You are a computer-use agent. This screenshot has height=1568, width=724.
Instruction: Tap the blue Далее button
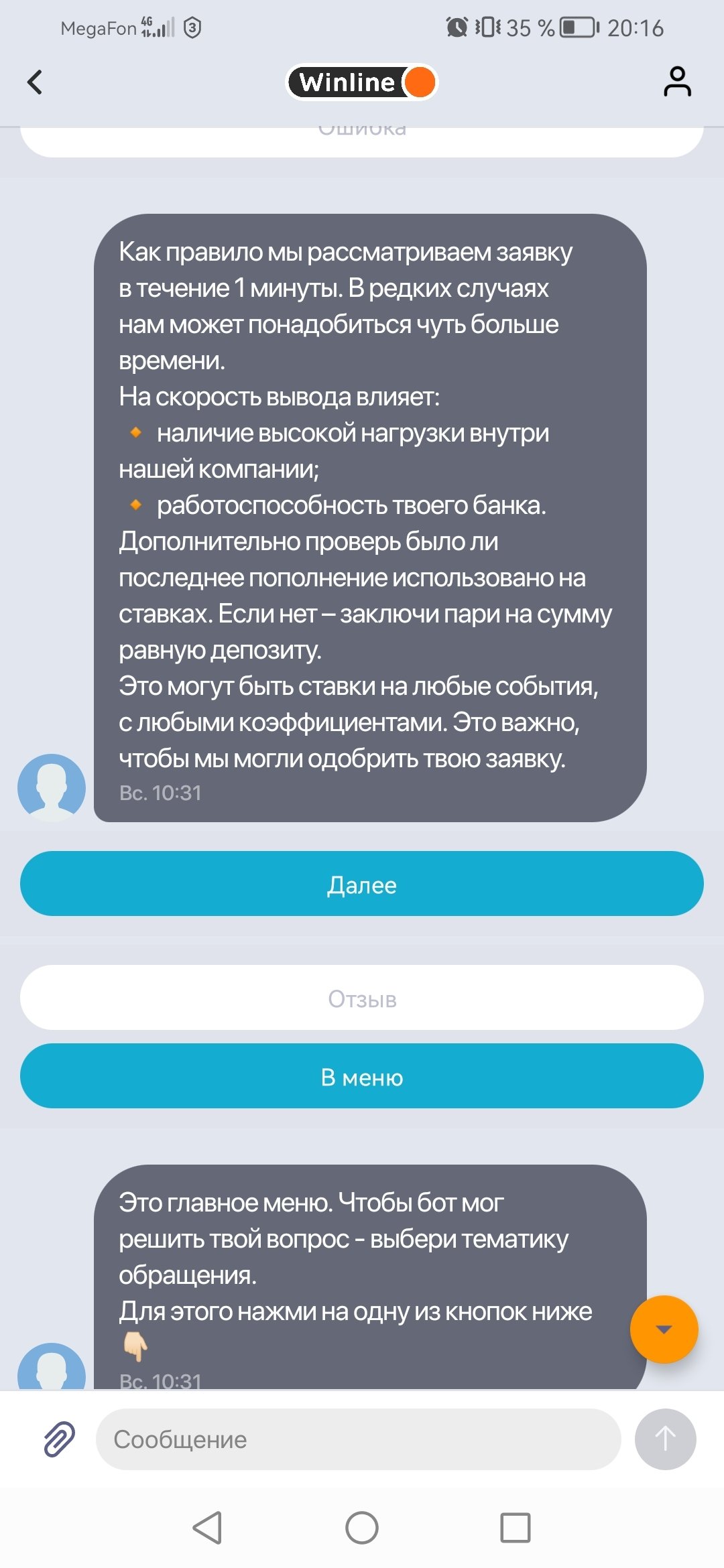[362, 884]
